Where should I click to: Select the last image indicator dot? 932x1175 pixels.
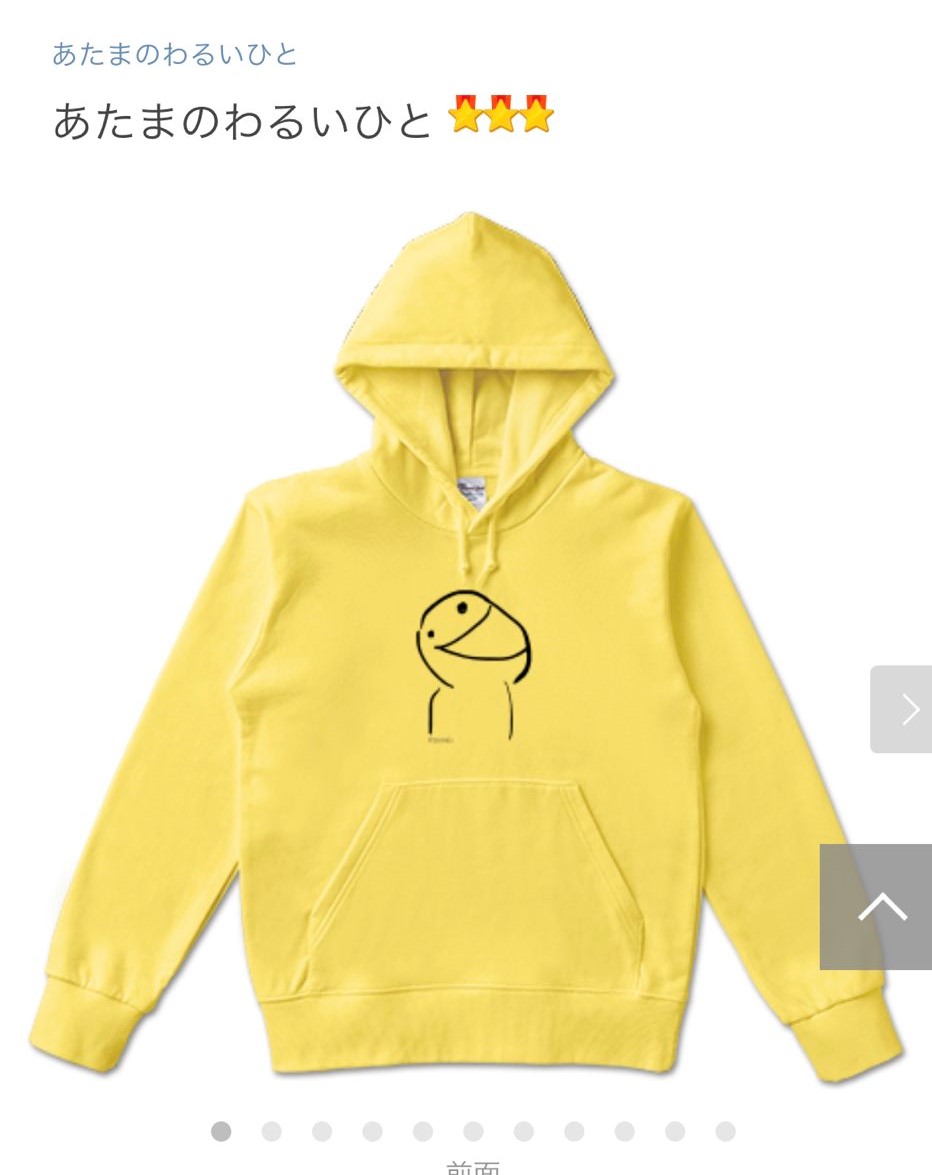point(725,1131)
